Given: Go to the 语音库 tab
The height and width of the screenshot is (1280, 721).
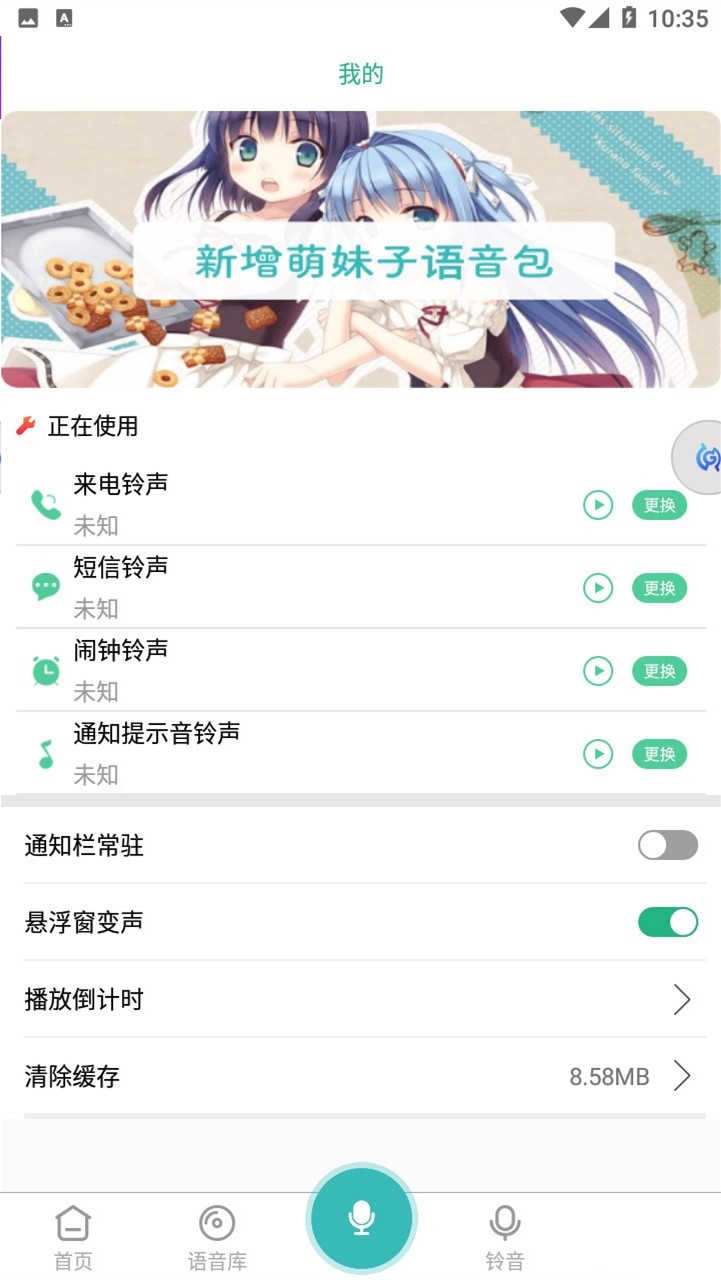Looking at the screenshot, I should (x=217, y=1237).
